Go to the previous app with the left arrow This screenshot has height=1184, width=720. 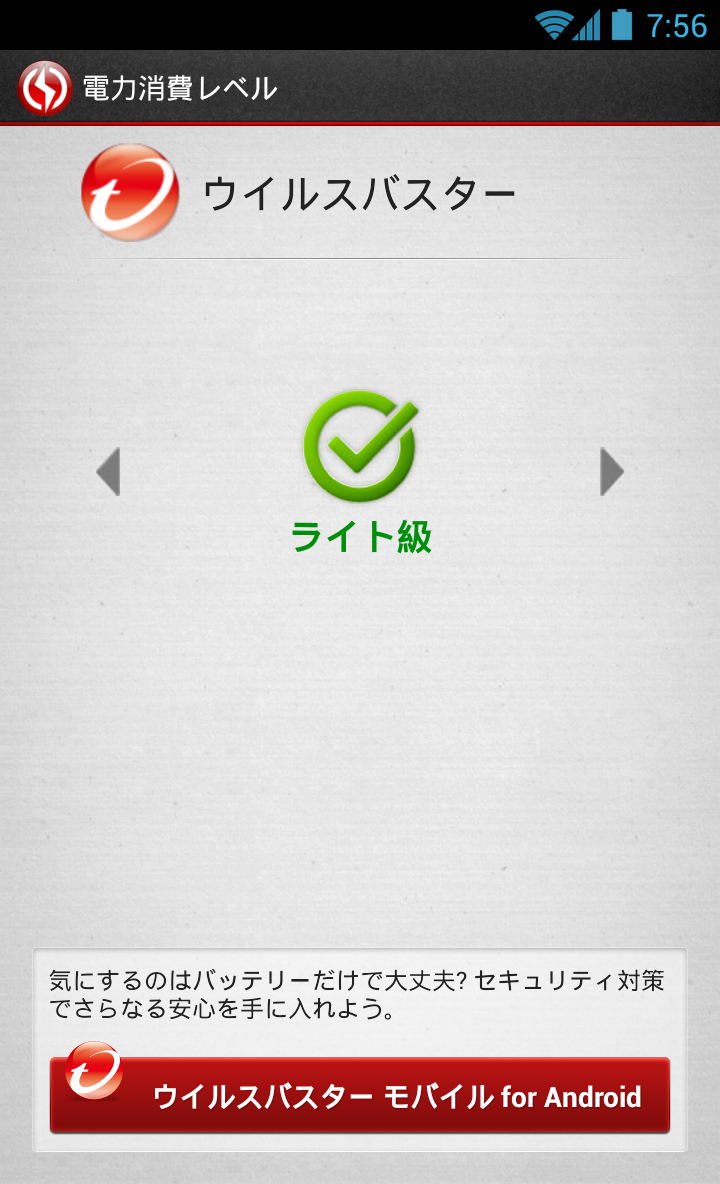pyautogui.click(x=108, y=472)
